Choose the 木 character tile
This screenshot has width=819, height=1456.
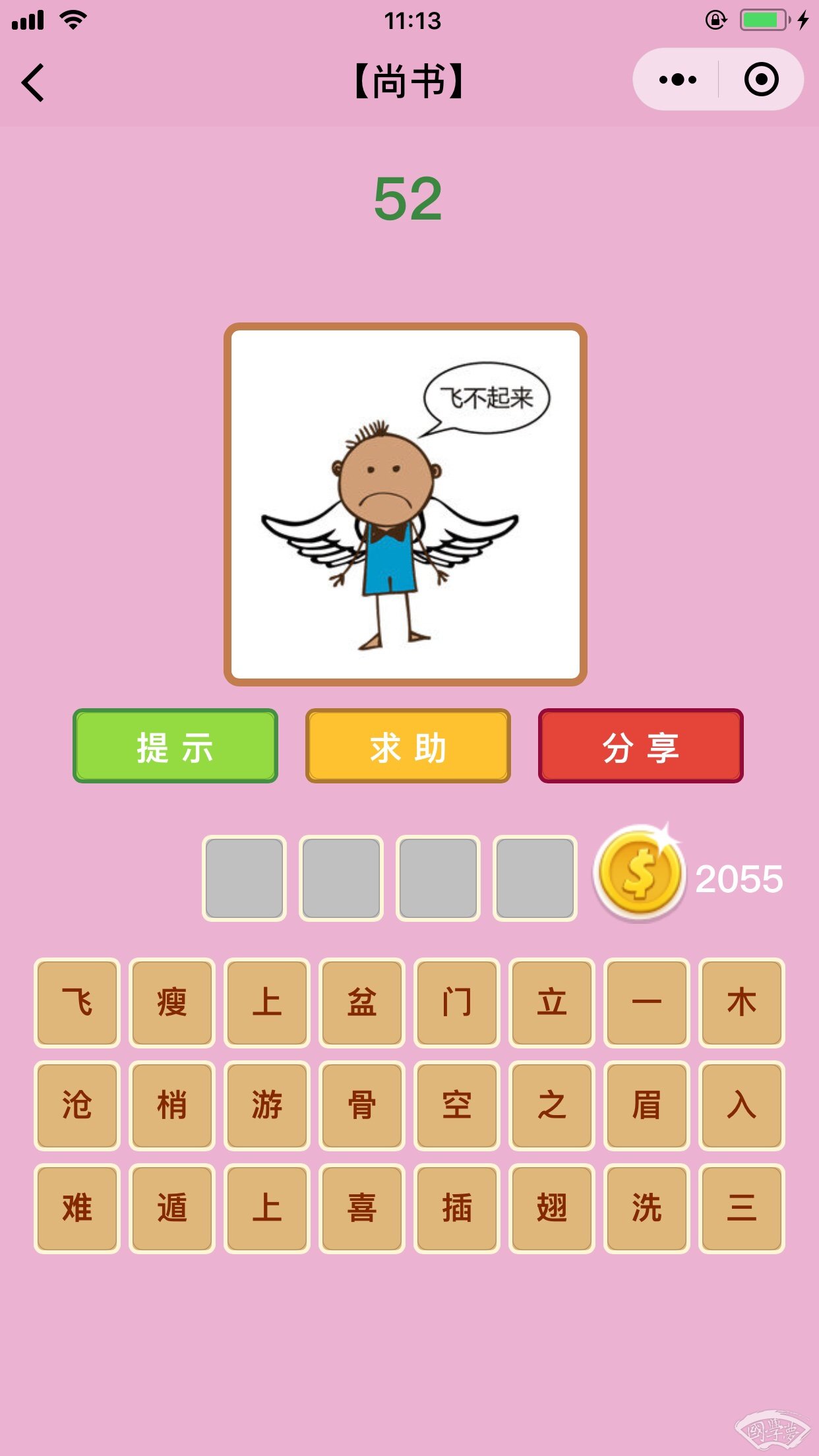click(x=742, y=1002)
